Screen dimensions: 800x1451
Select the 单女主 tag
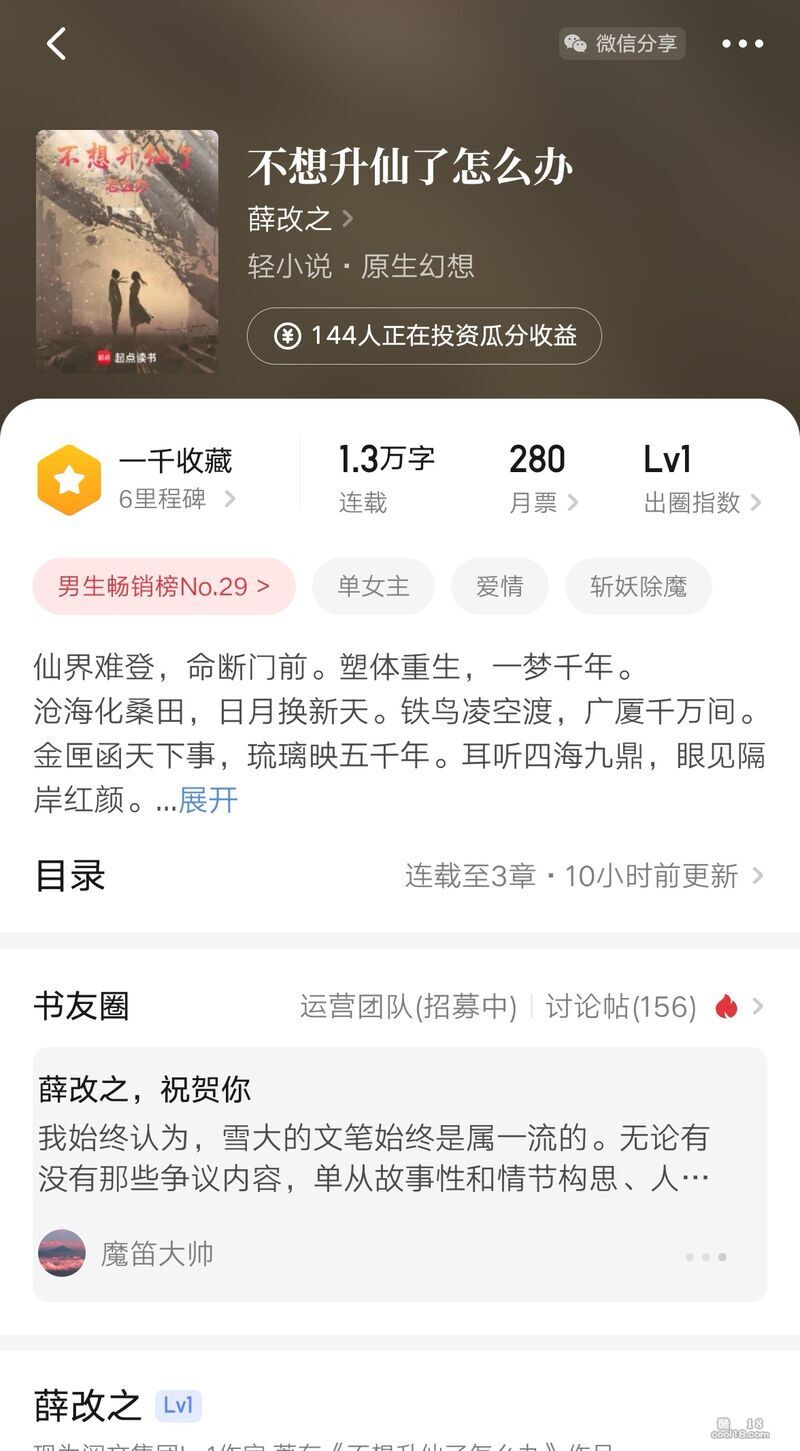point(373,586)
